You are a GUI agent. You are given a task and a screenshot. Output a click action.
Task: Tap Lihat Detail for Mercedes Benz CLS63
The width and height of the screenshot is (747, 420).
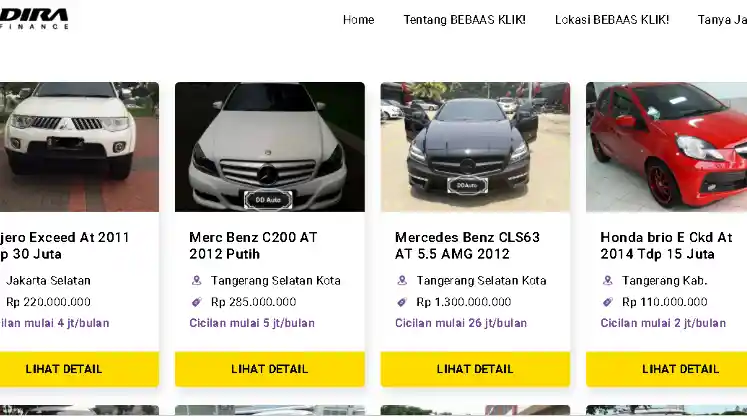pos(475,369)
